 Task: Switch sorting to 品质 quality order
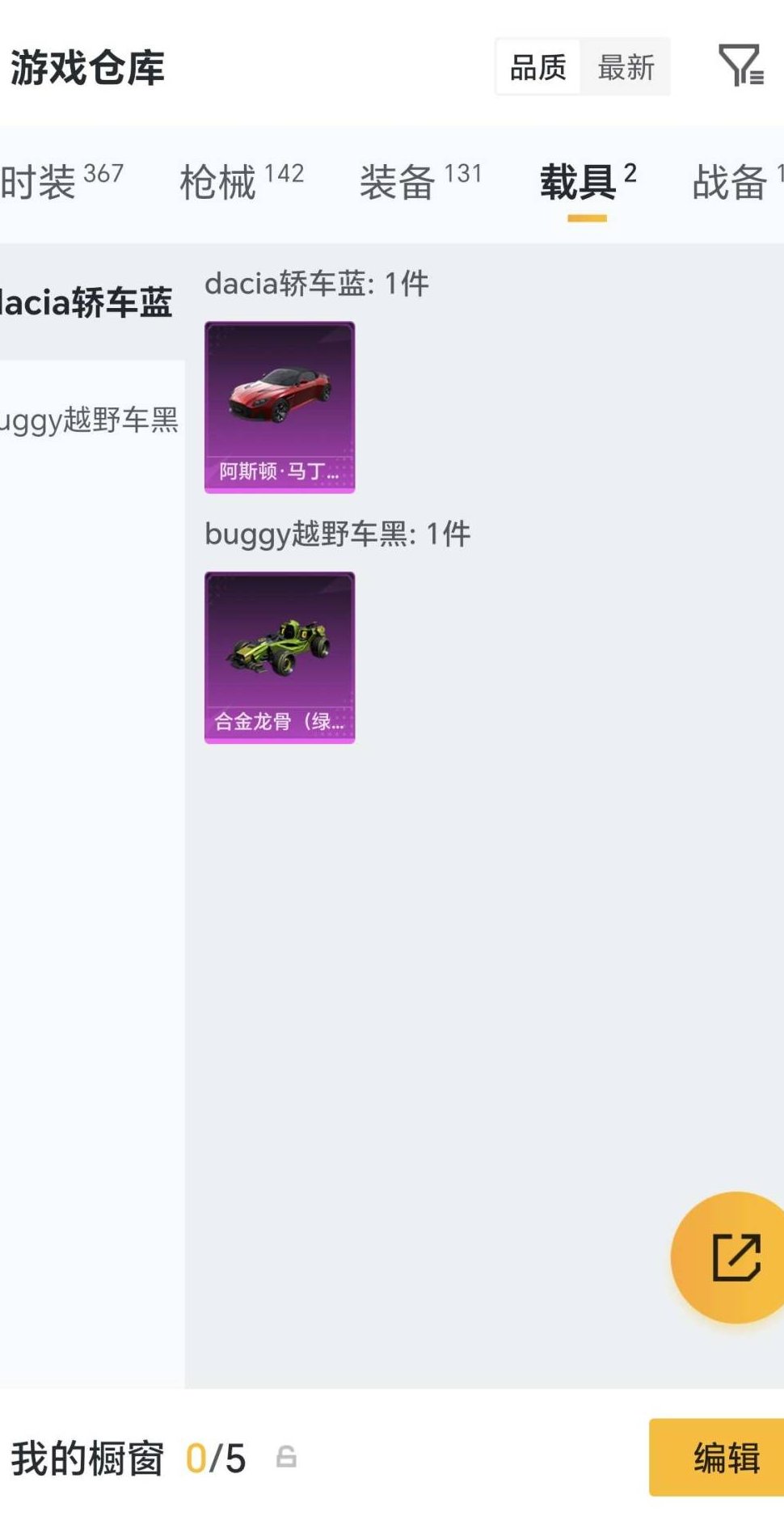(537, 68)
